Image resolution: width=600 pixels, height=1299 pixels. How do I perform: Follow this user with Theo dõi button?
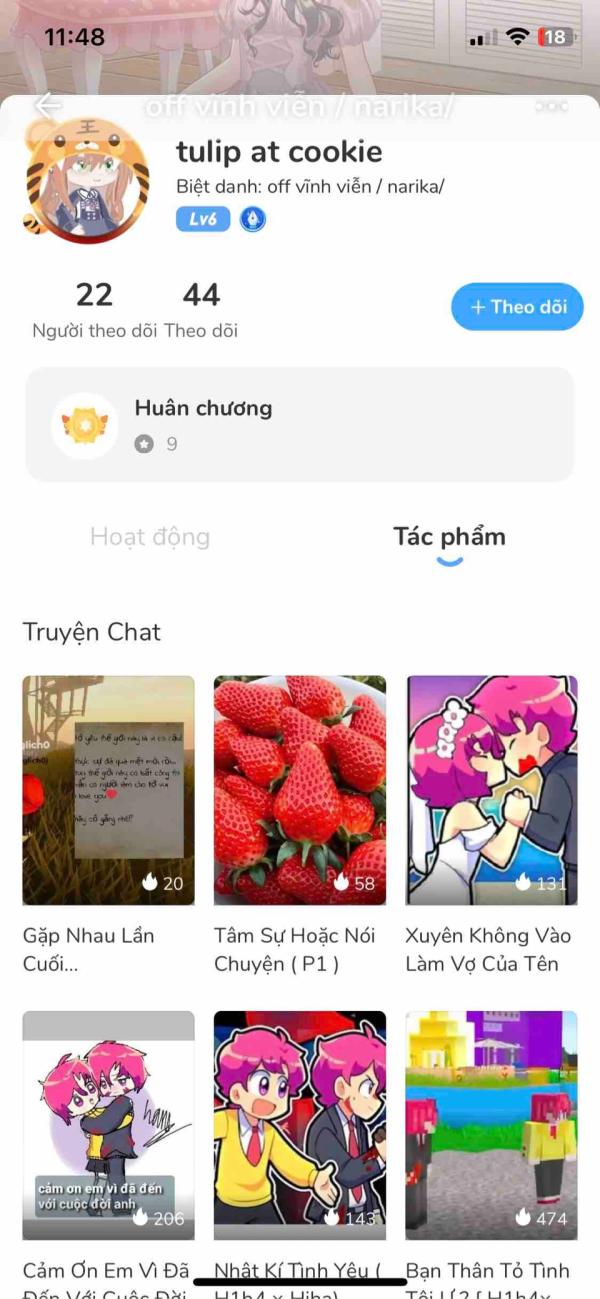tap(517, 307)
